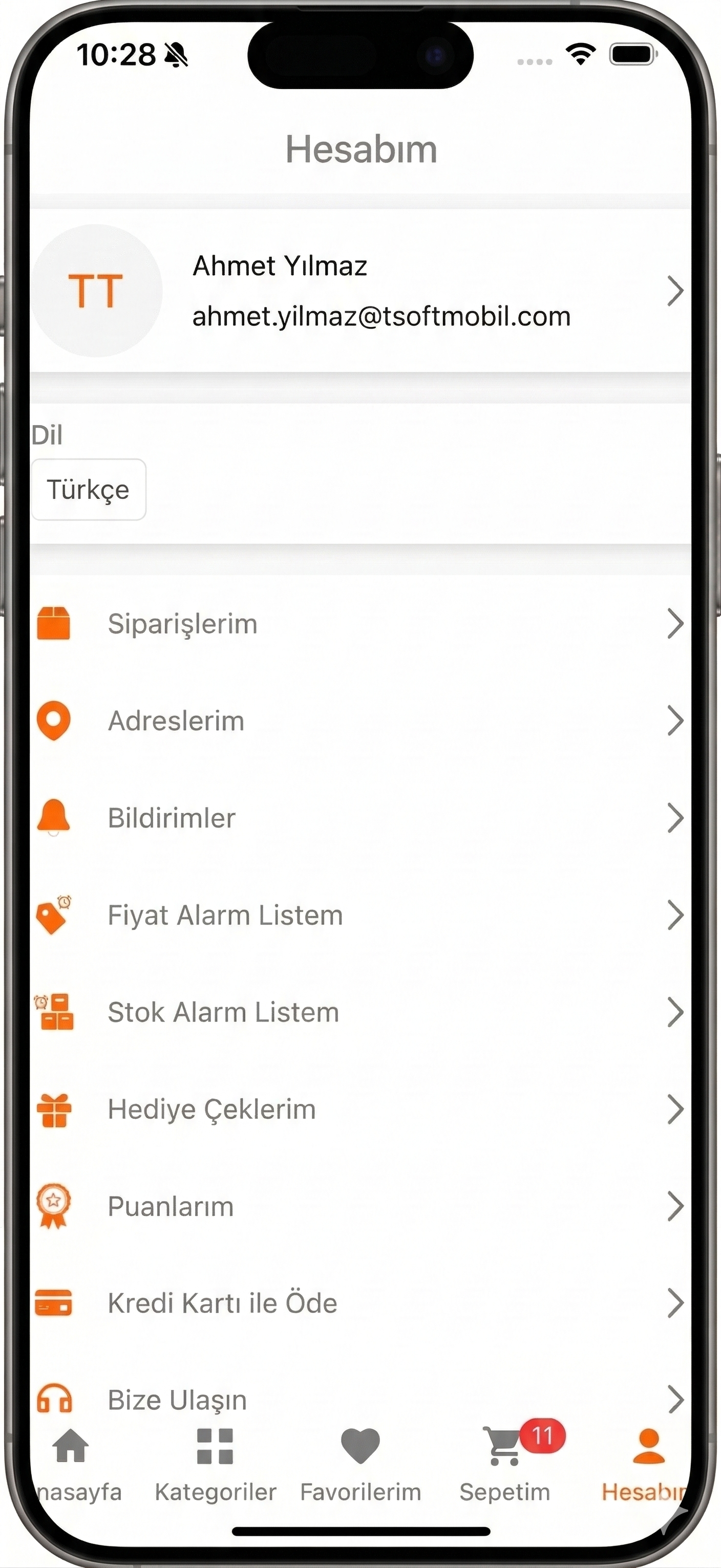View Hediye Çeklerim

(360, 1109)
